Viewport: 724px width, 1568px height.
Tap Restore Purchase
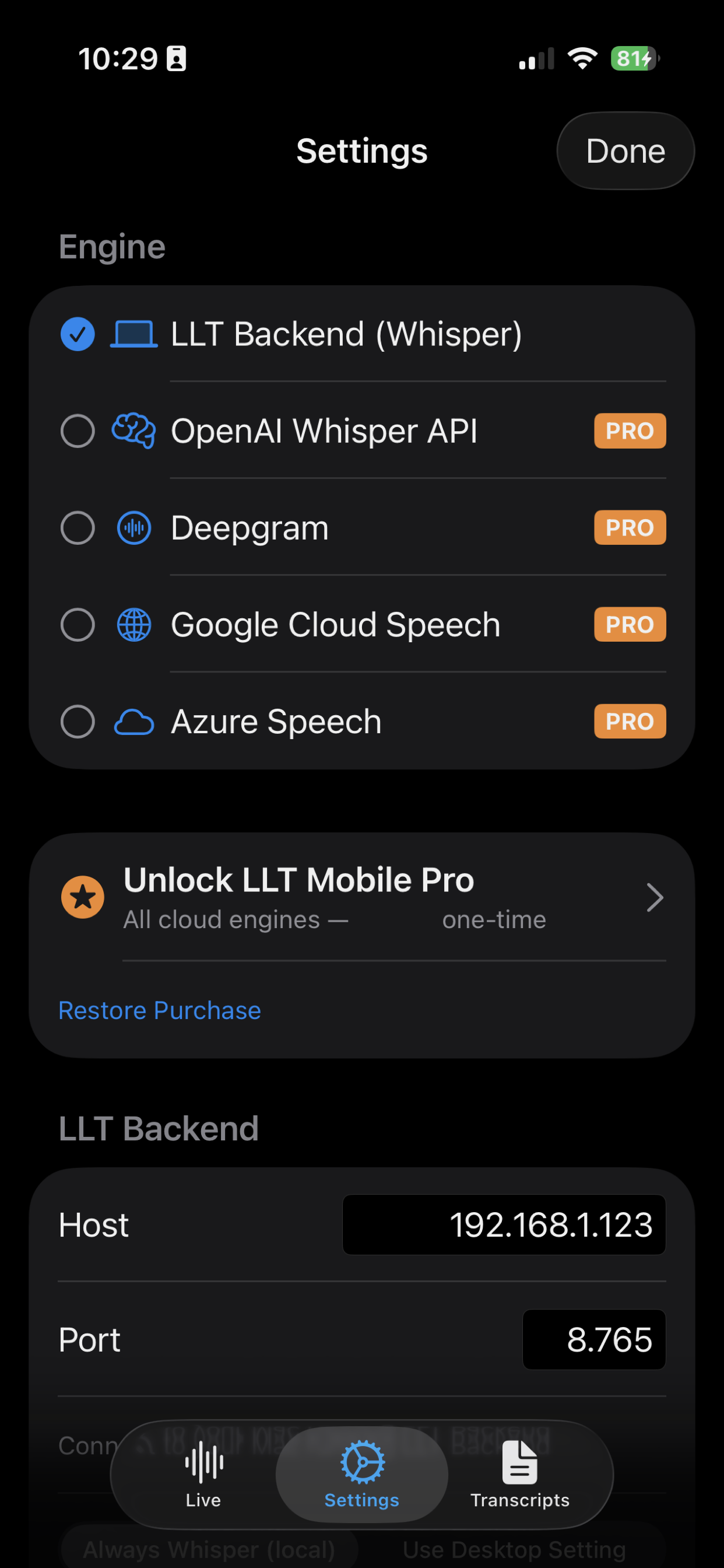coord(159,1010)
